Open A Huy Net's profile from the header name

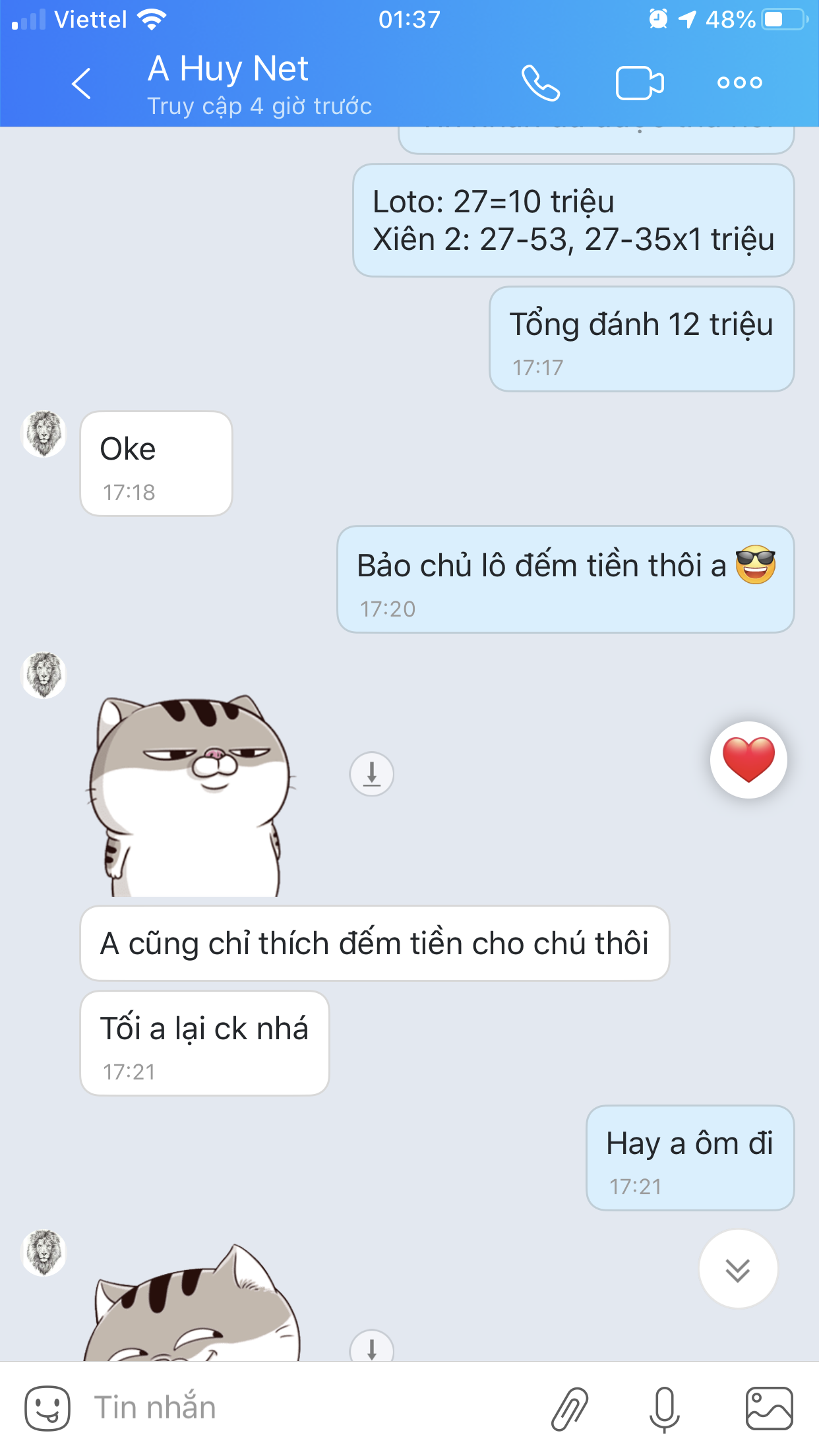point(228,69)
